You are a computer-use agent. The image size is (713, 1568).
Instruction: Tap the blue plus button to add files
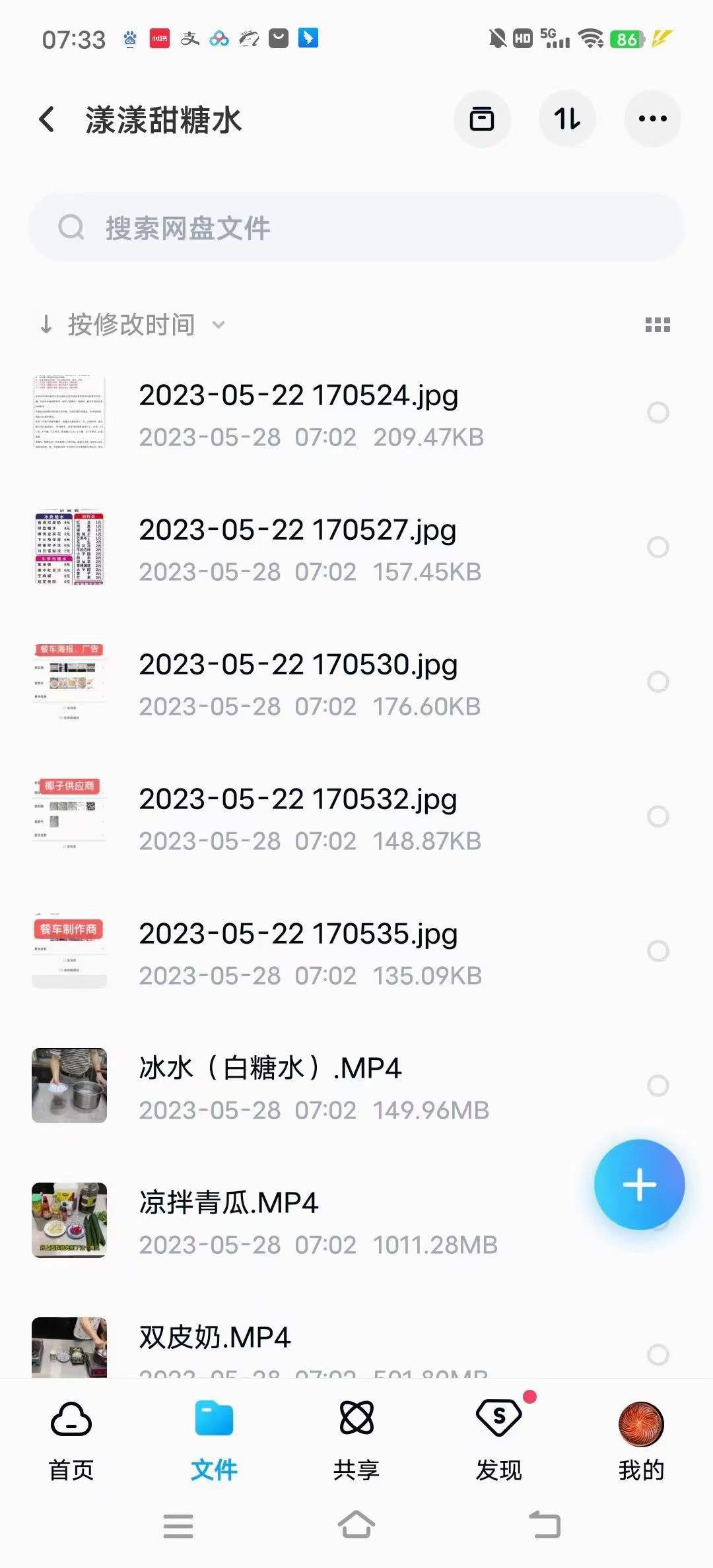pyautogui.click(x=638, y=1185)
